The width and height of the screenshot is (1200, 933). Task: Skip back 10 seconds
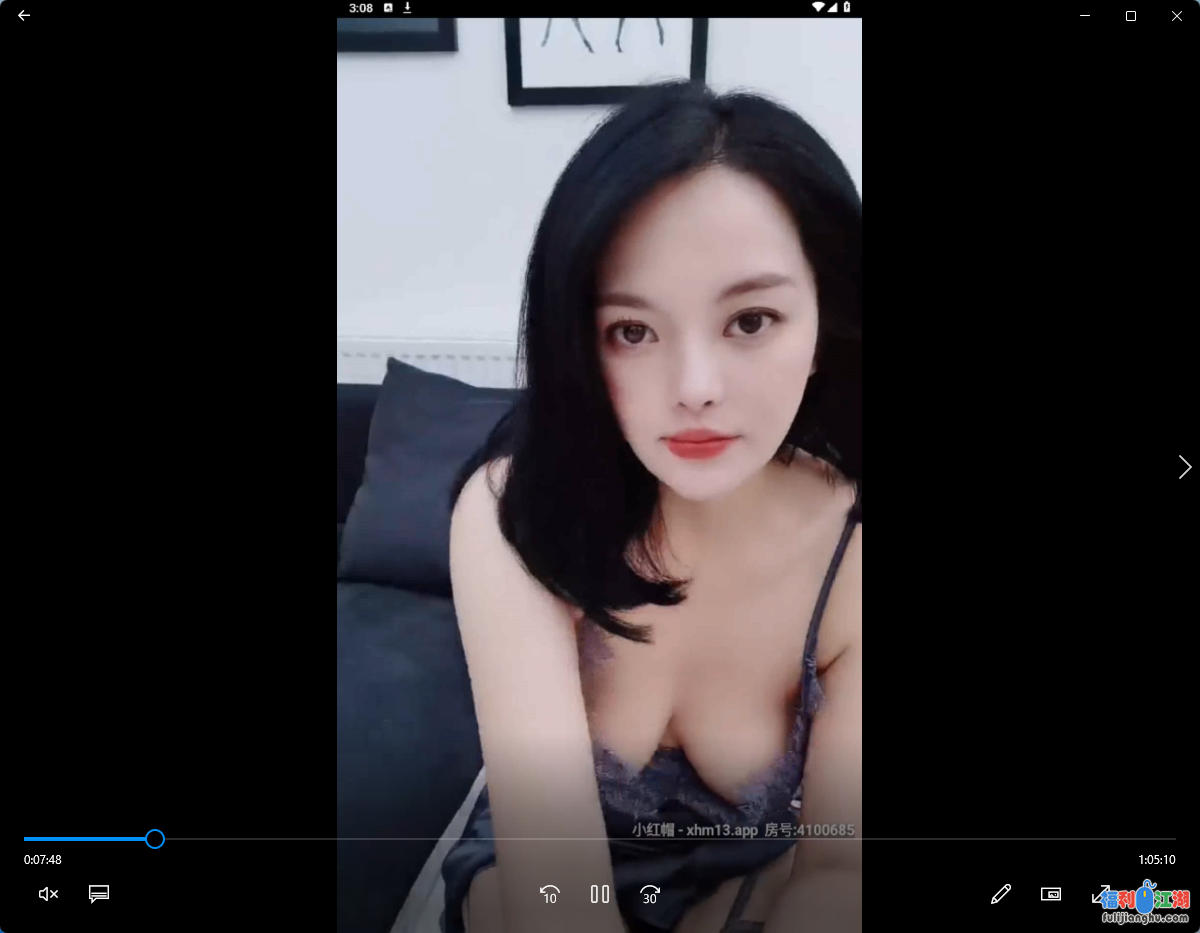(x=549, y=894)
